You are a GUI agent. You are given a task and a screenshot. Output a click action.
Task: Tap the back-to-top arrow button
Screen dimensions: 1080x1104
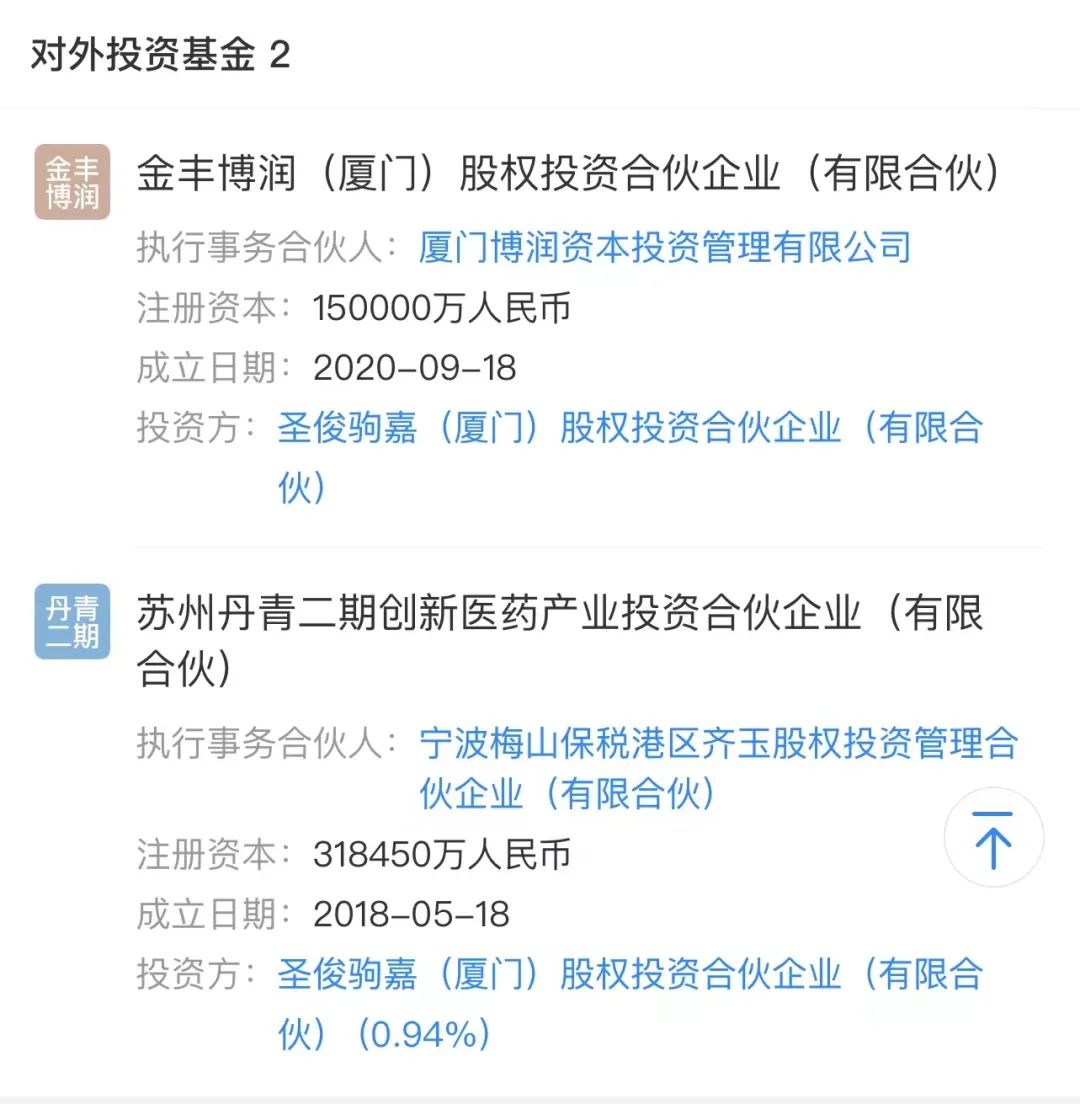coord(993,838)
